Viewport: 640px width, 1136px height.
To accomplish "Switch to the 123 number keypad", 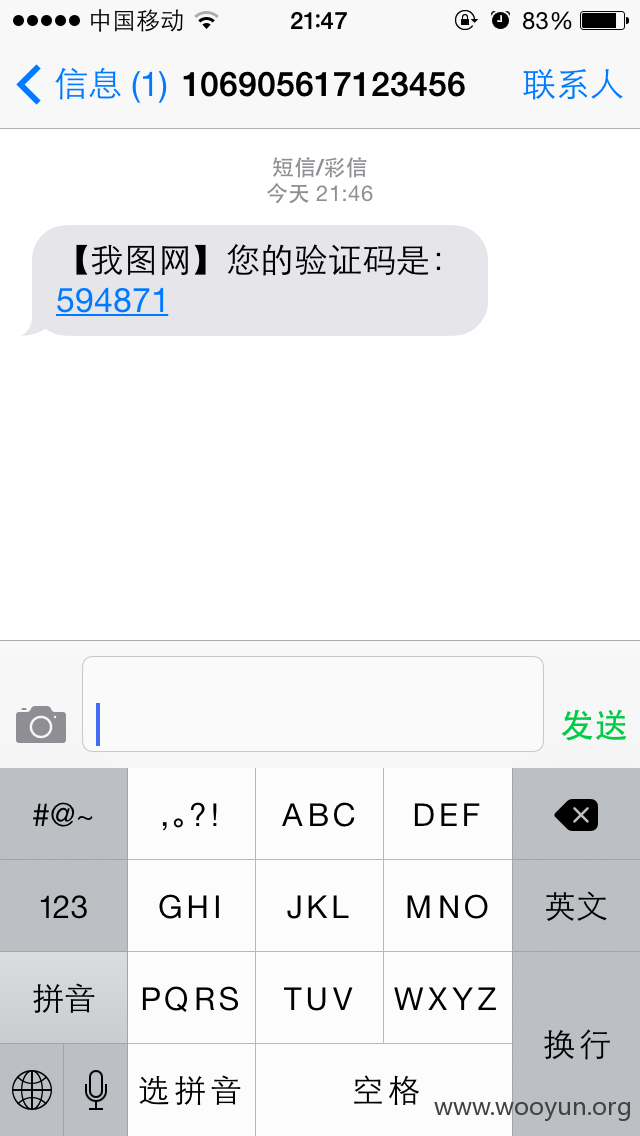I will tap(64, 906).
